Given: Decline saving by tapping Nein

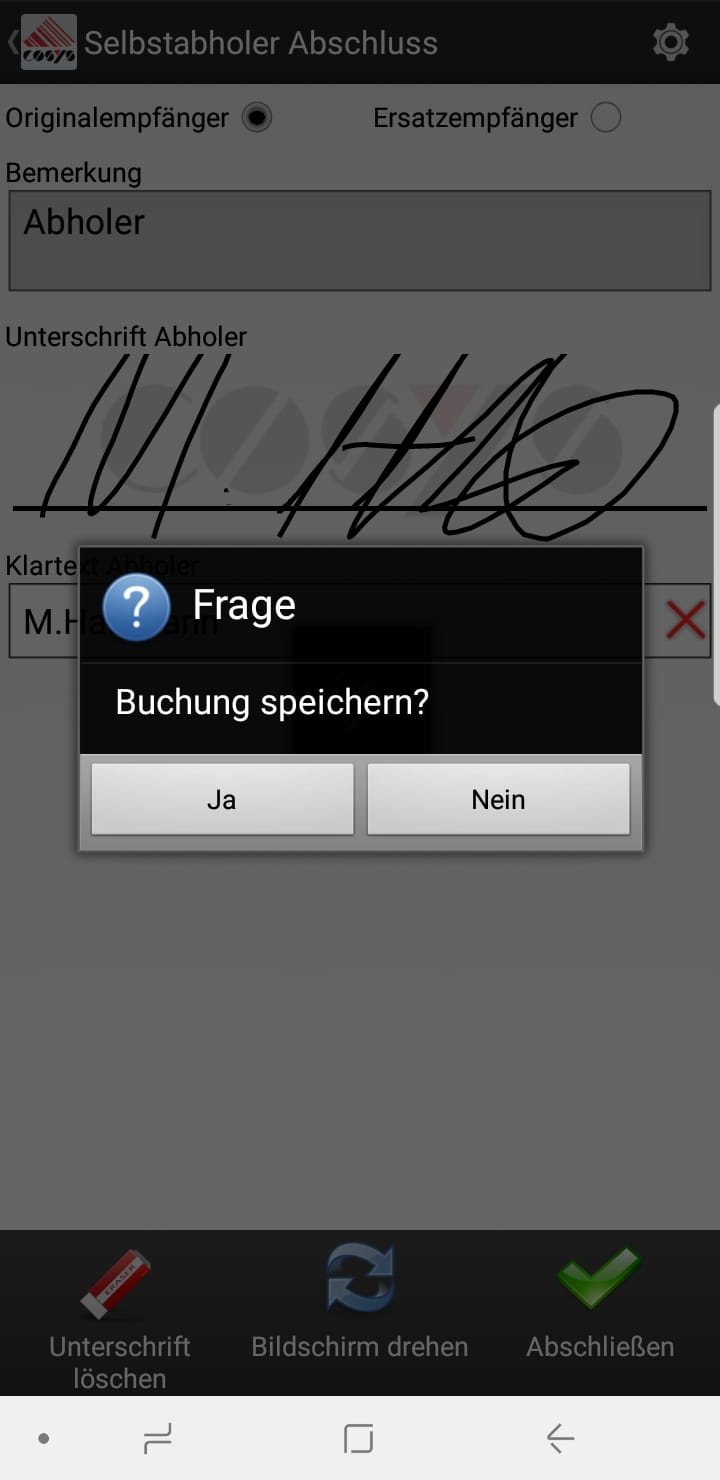Looking at the screenshot, I should (x=498, y=799).
